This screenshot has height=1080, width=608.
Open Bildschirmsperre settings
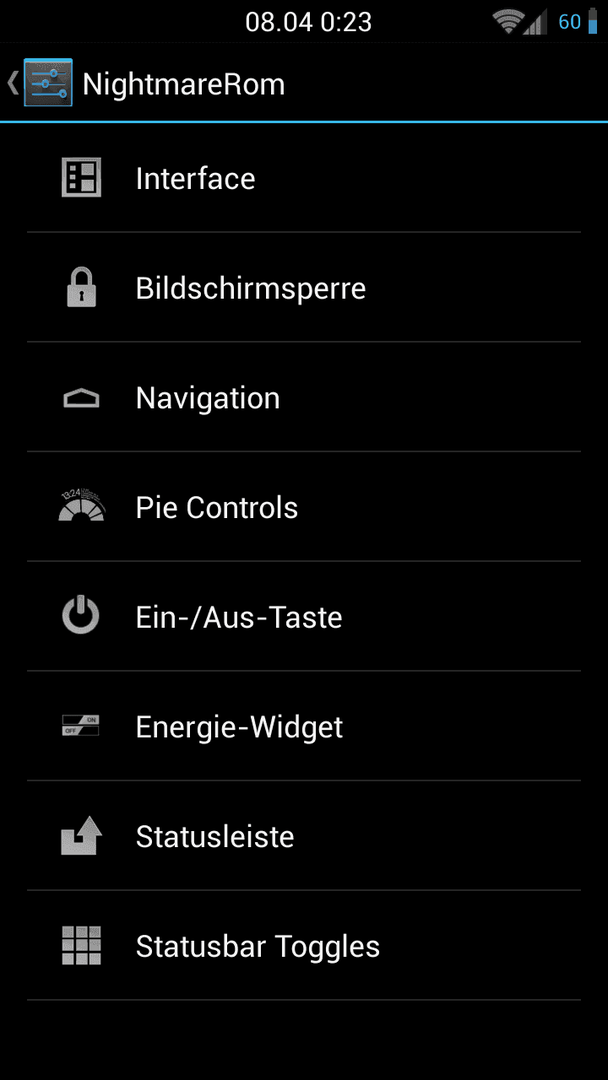304,287
